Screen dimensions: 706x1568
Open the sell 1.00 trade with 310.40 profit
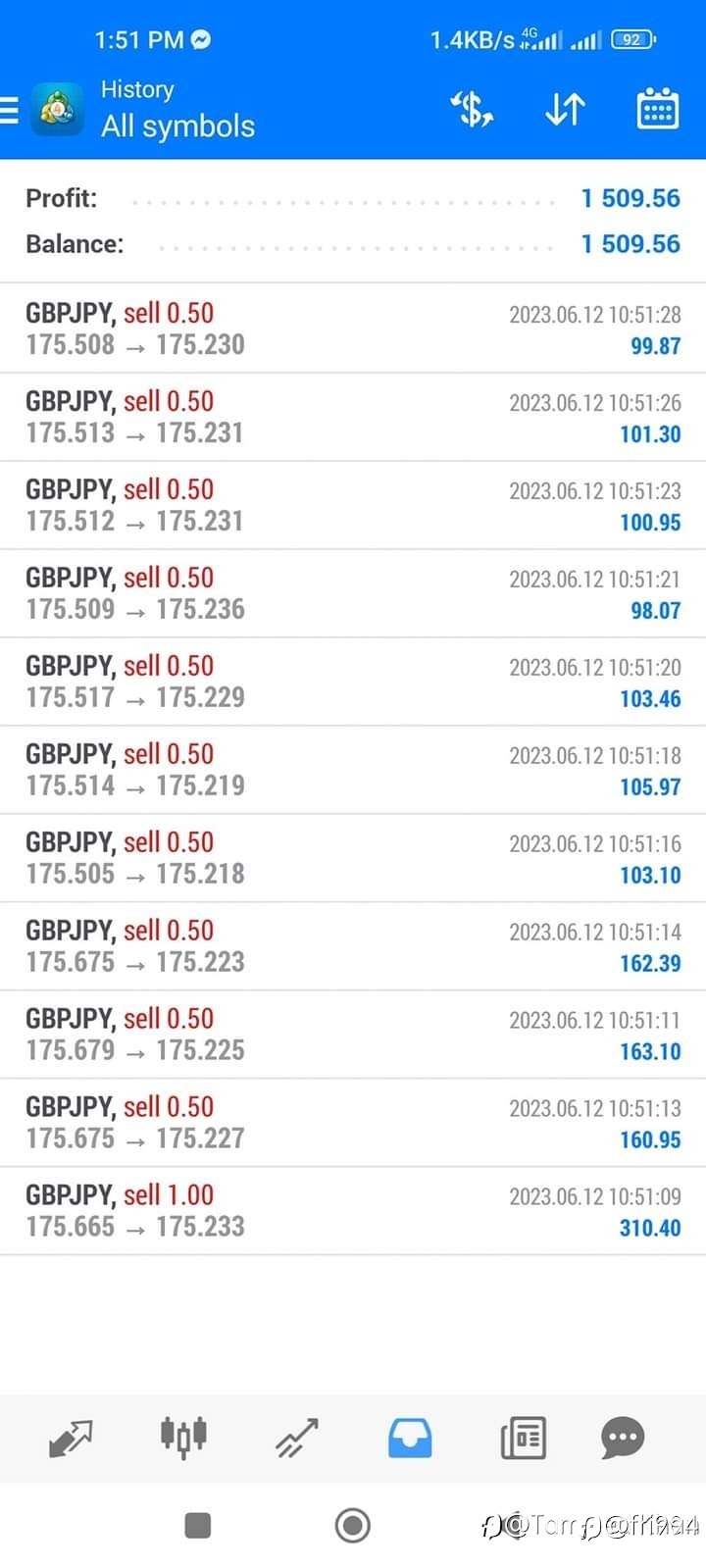(353, 1211)
